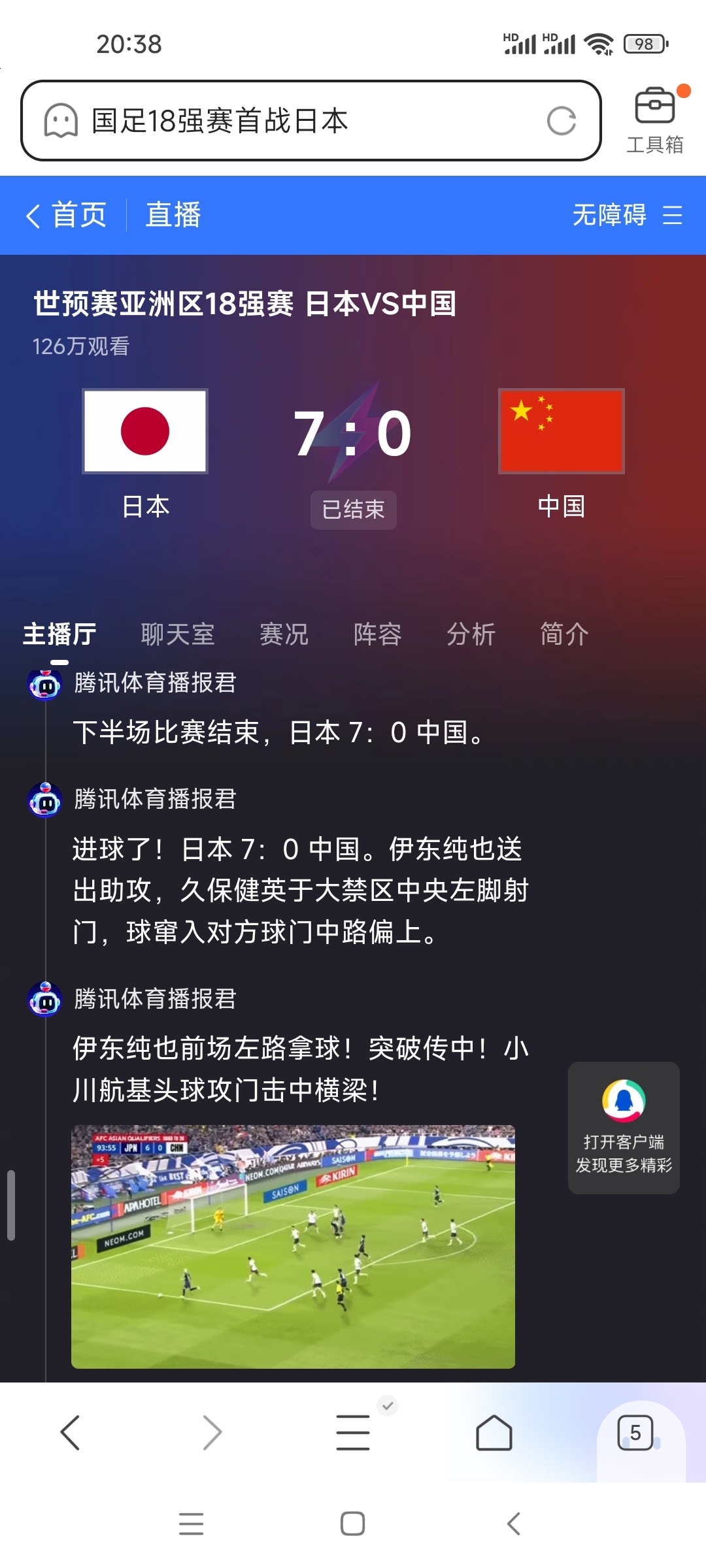706x1568 pixels.
Task: Go to the browser home page
Action: (494, 1433)
